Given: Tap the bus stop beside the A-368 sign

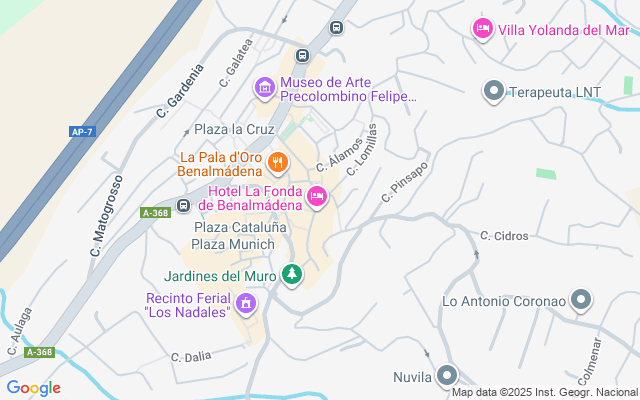Looking at the screenshot, I should [183, 205].
